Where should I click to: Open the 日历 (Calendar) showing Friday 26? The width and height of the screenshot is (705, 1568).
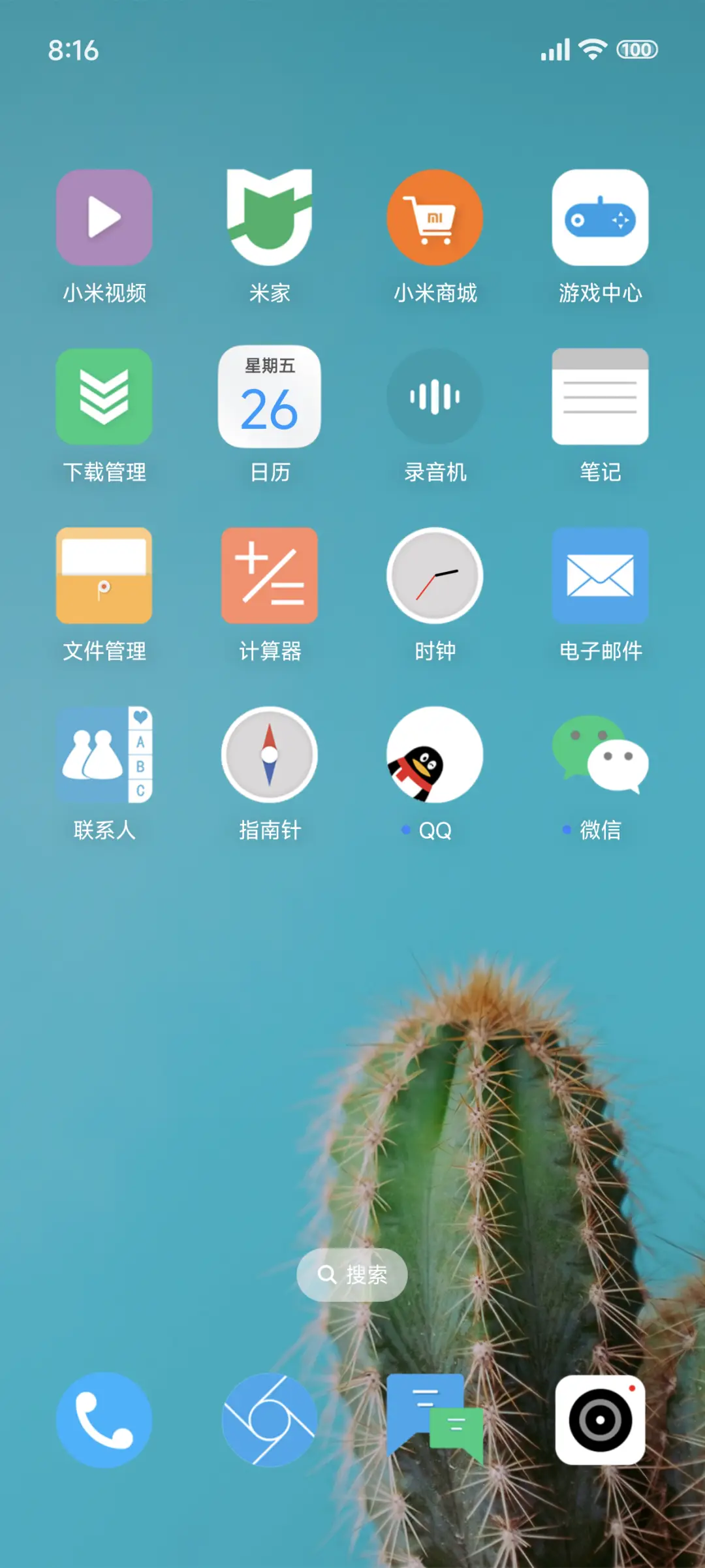pos(270,397)
